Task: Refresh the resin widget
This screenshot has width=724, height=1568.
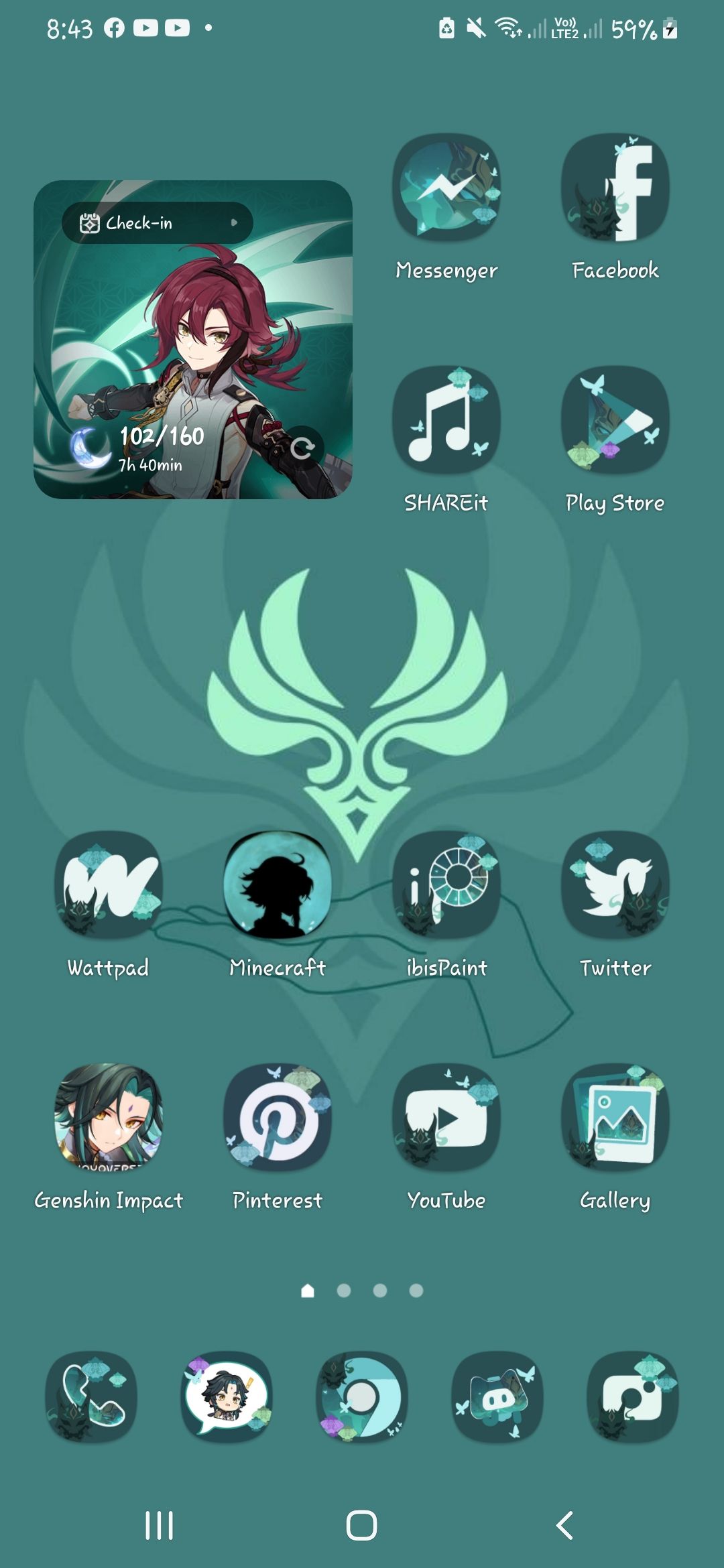Action: (x=302, y=448)
